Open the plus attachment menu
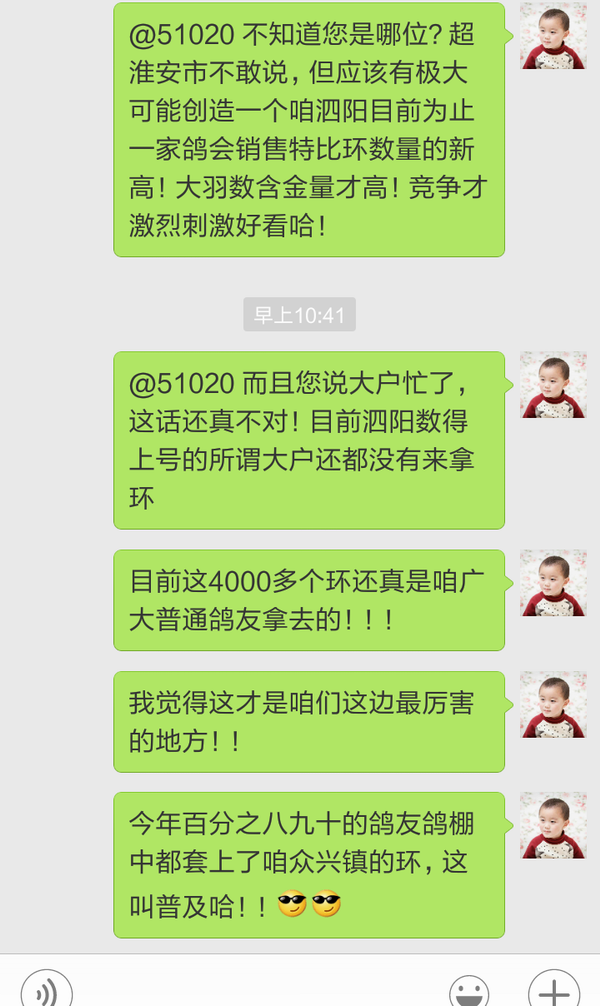This screenshot has height=1006, width=600. [553, 990]
